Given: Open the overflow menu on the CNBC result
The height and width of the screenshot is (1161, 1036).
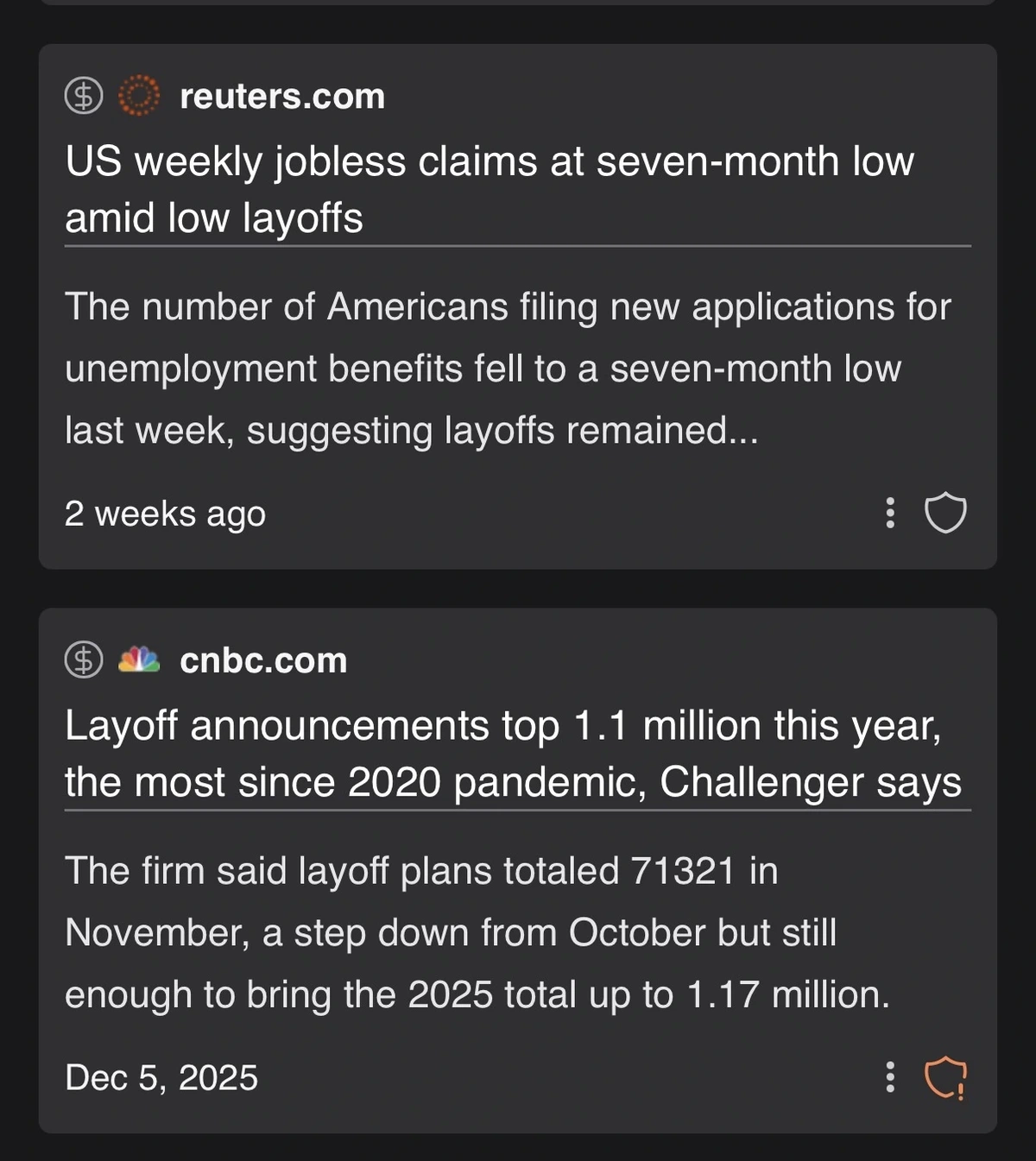Looking at the screenshot, I should click(890, 1076).
